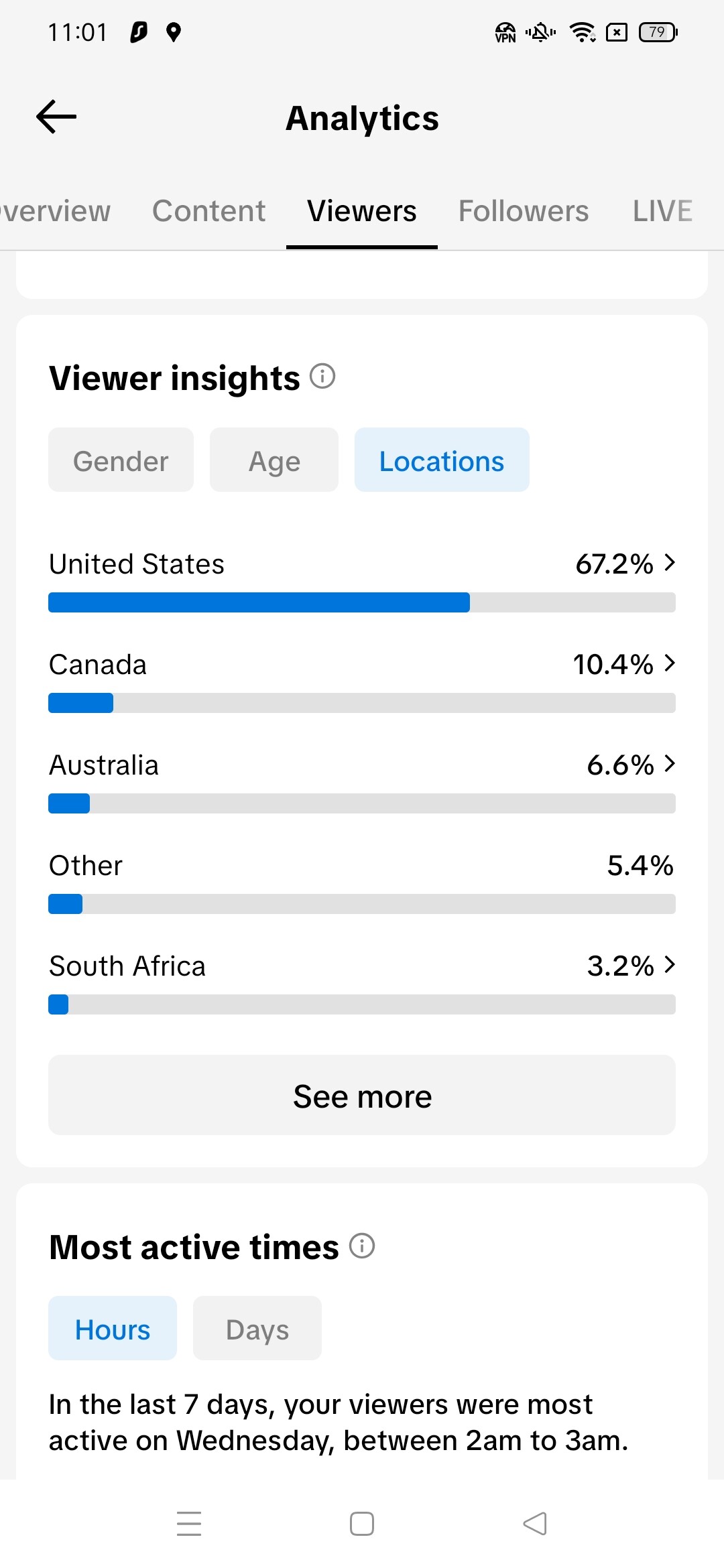Select the Hours chip
Image resolution: width=724 pixels, height=1568 pixels.
point(113,1329)
